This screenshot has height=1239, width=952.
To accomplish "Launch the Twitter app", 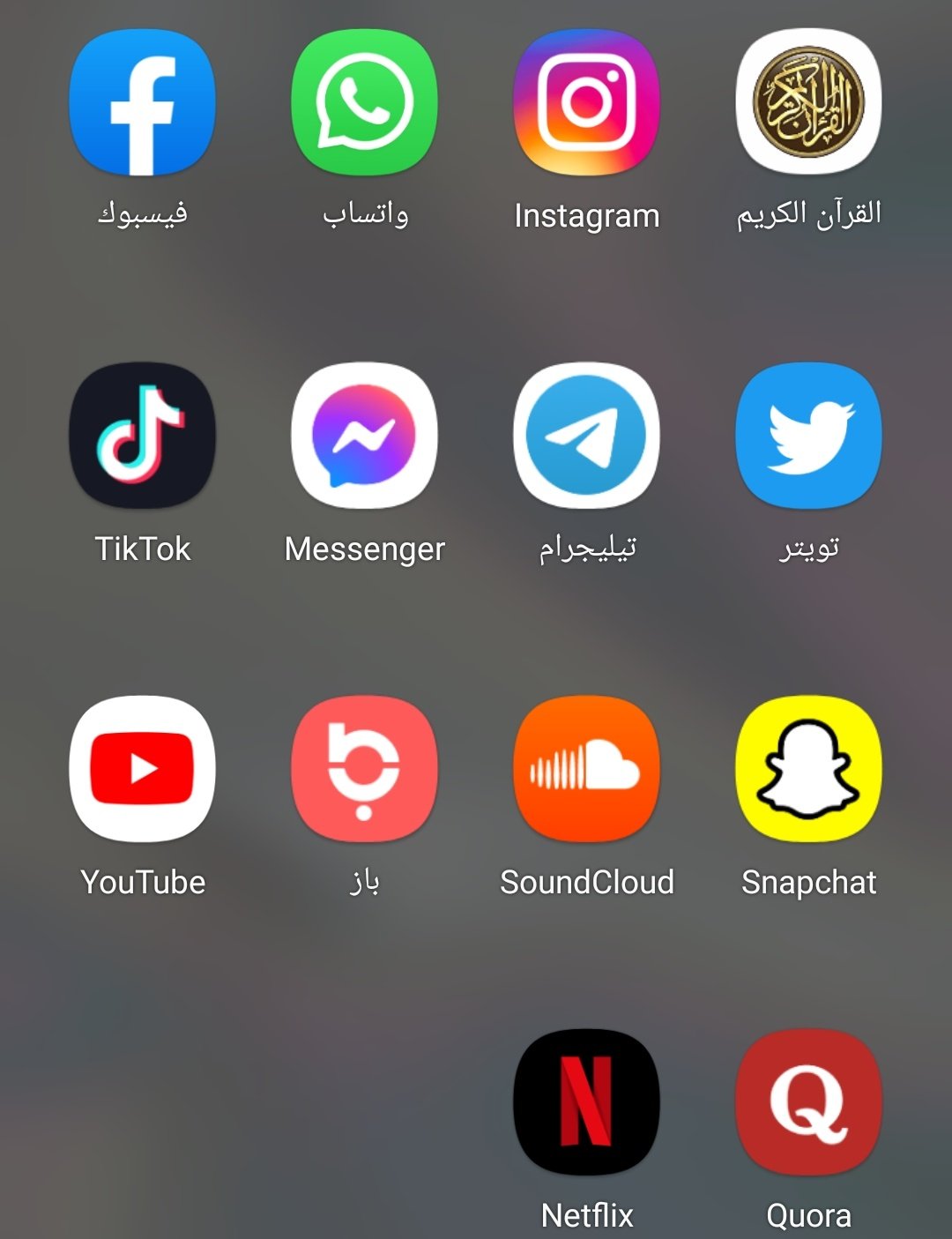I will coord(808,436).
